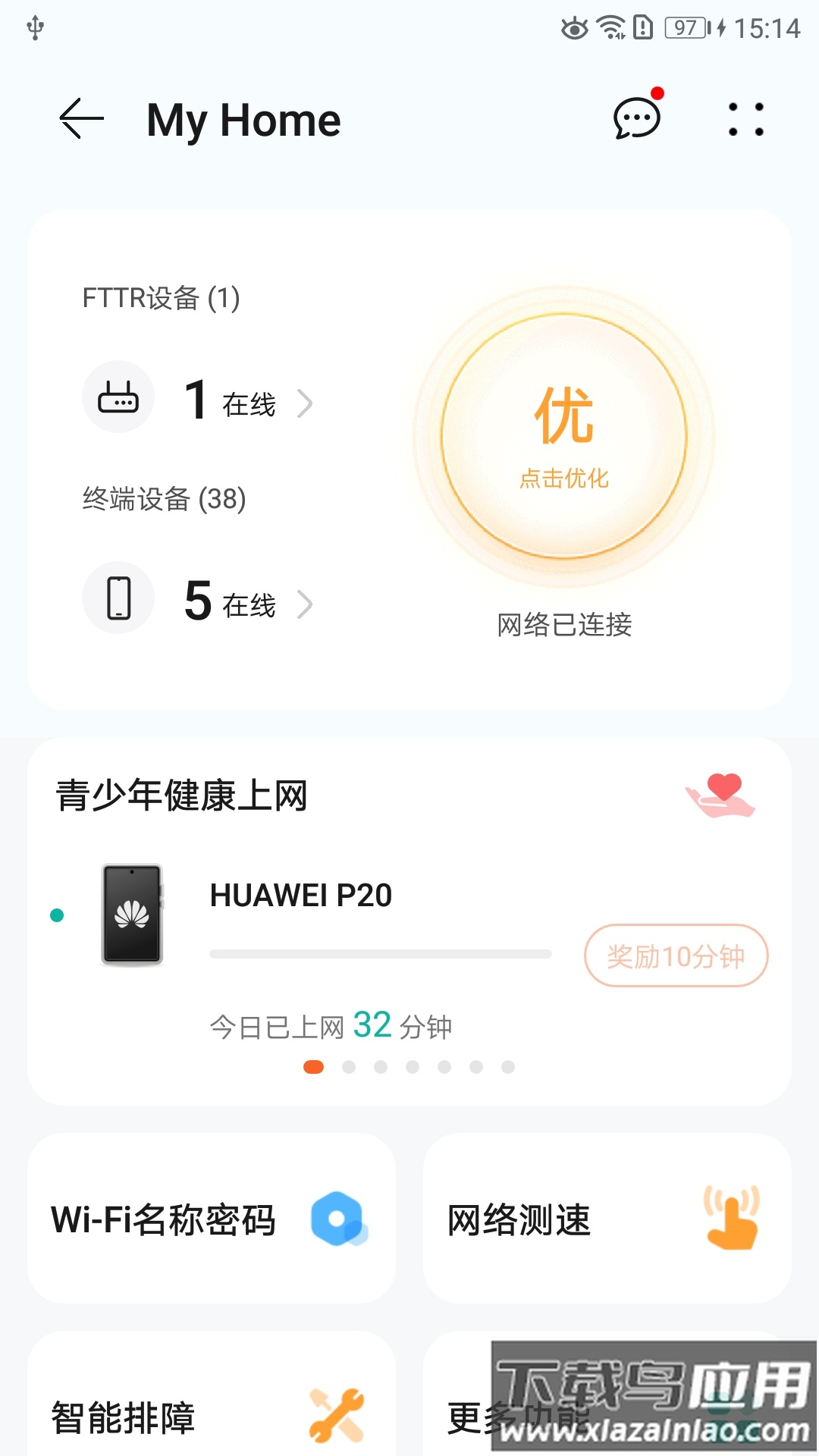Click the 奖励10分钟 reward button
This screenshot has width=819, height=1456.
point(677,955)
